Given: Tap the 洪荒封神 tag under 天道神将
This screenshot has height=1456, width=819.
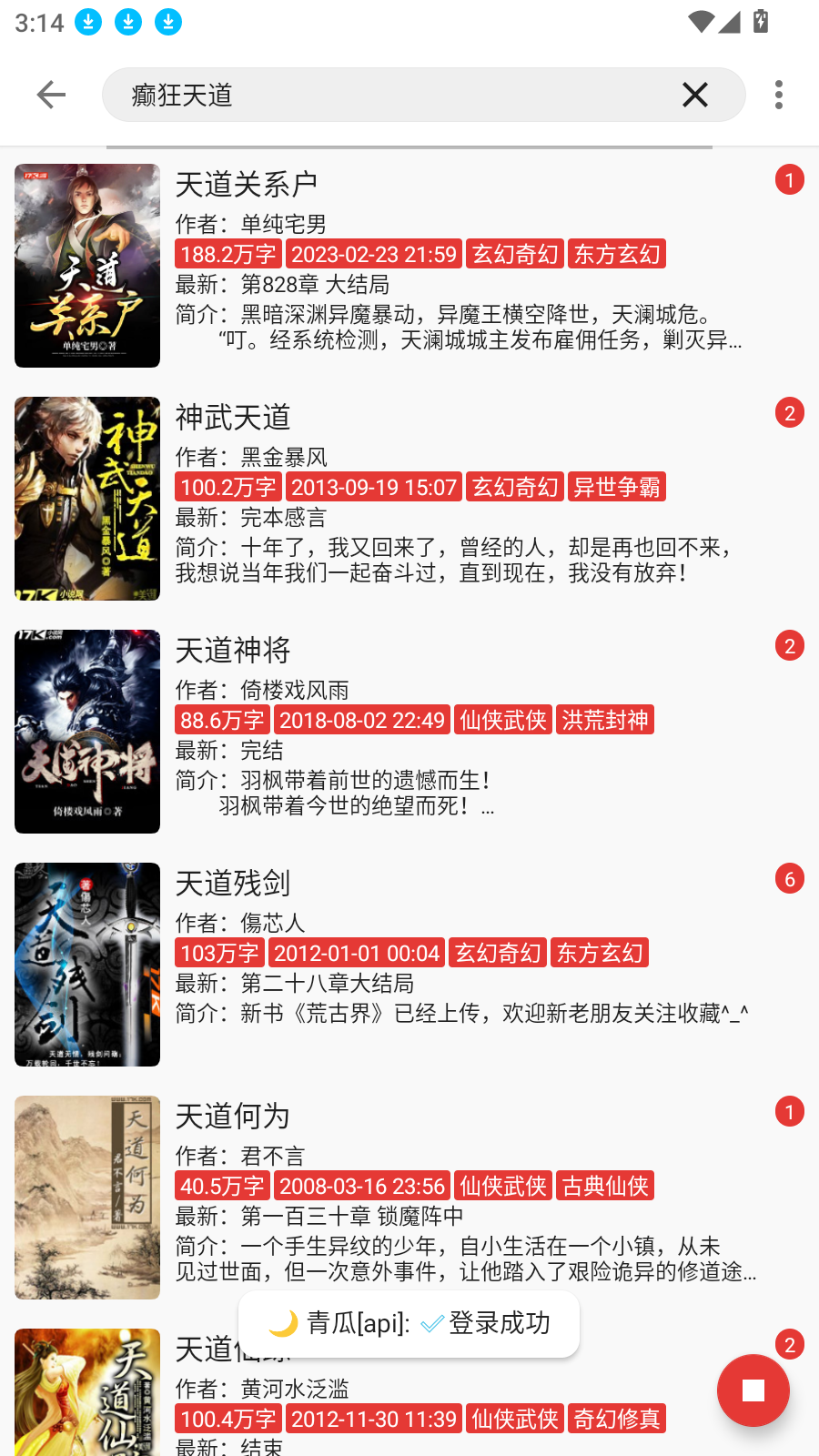Looking at the screenshot, I should pyautogui.click(x=605, y=719).
